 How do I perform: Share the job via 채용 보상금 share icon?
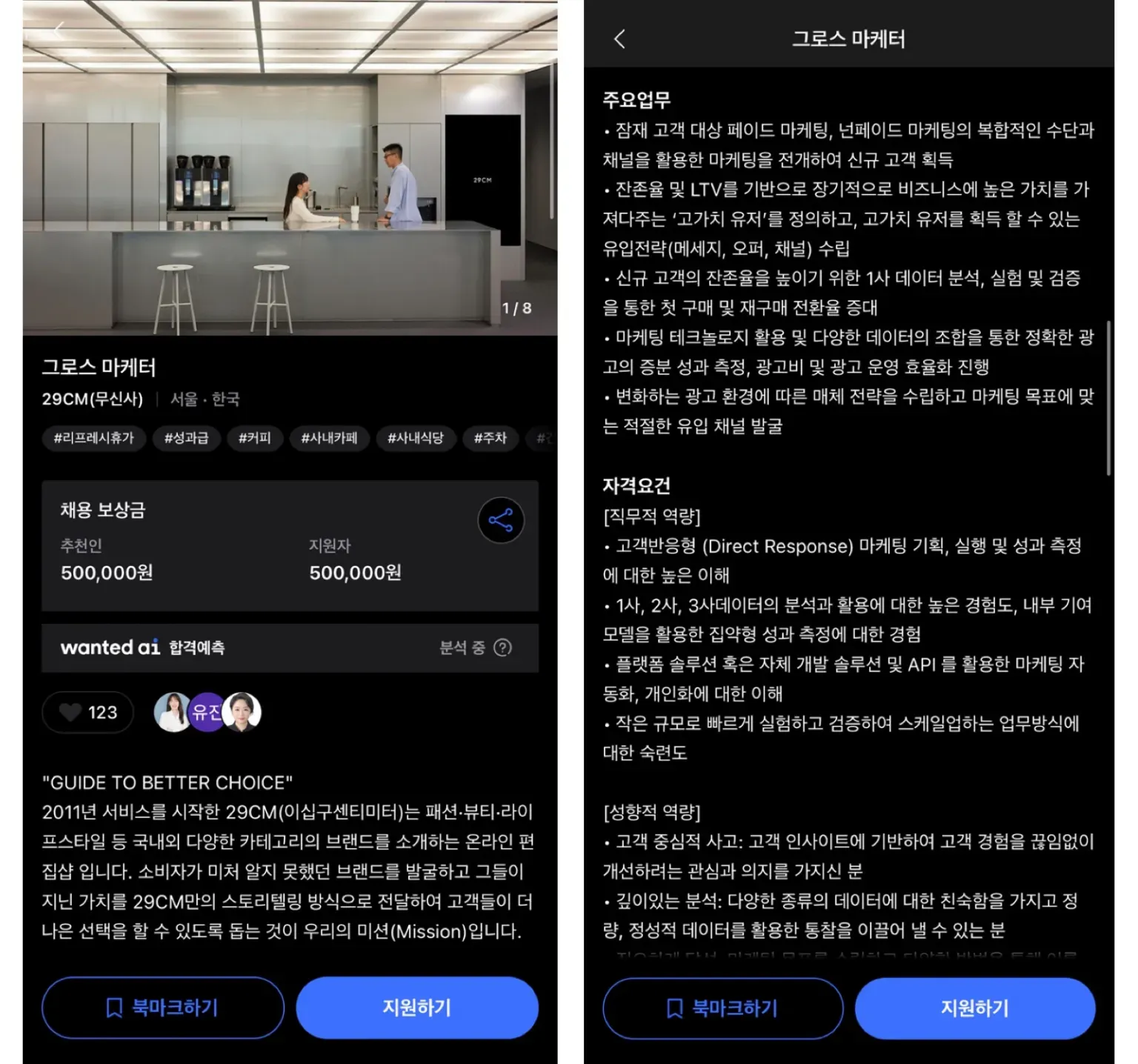(x=501, y=520)
